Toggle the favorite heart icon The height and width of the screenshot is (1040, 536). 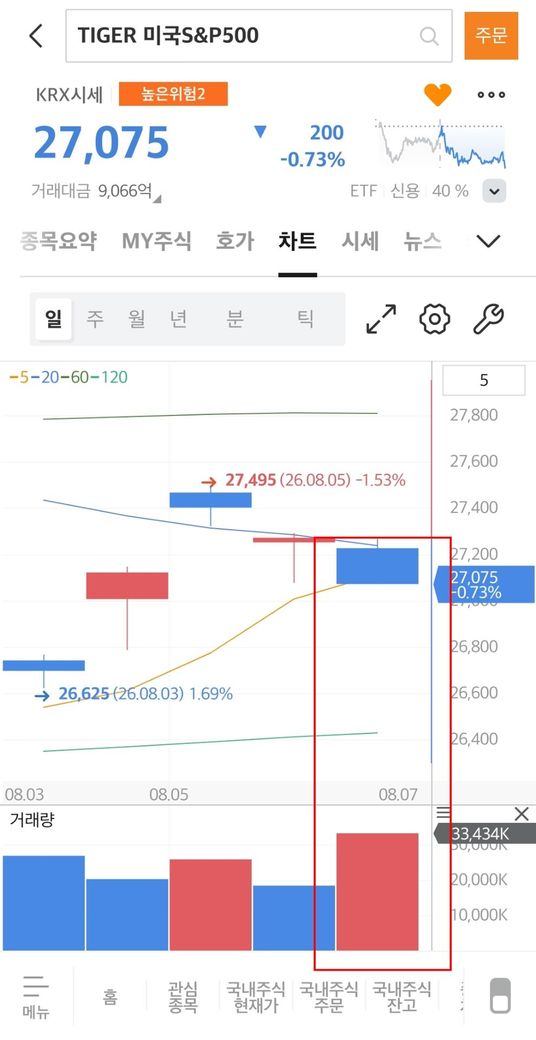(438, 95)
